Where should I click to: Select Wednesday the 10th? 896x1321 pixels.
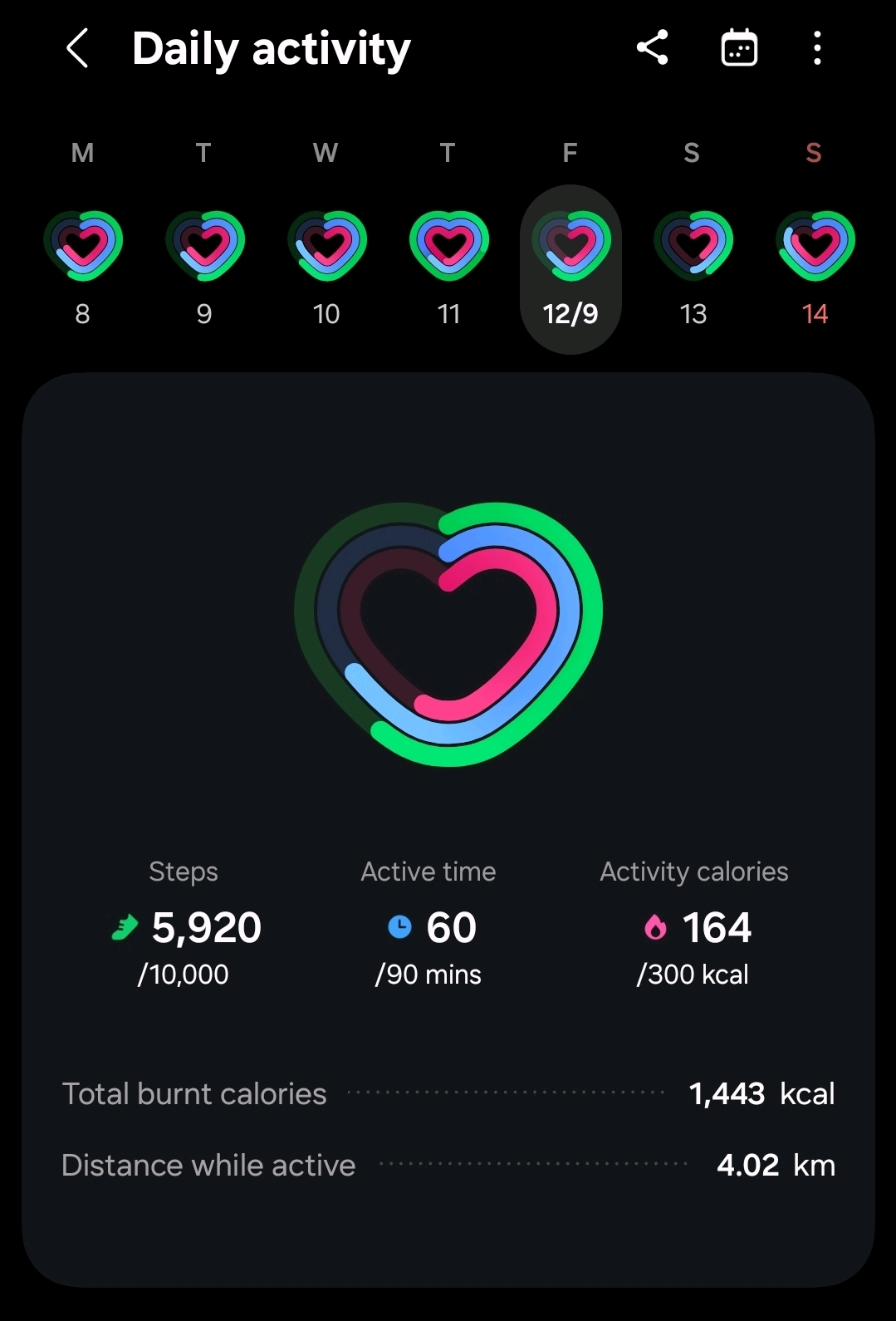pyautogui.click(x=326, y=268)
